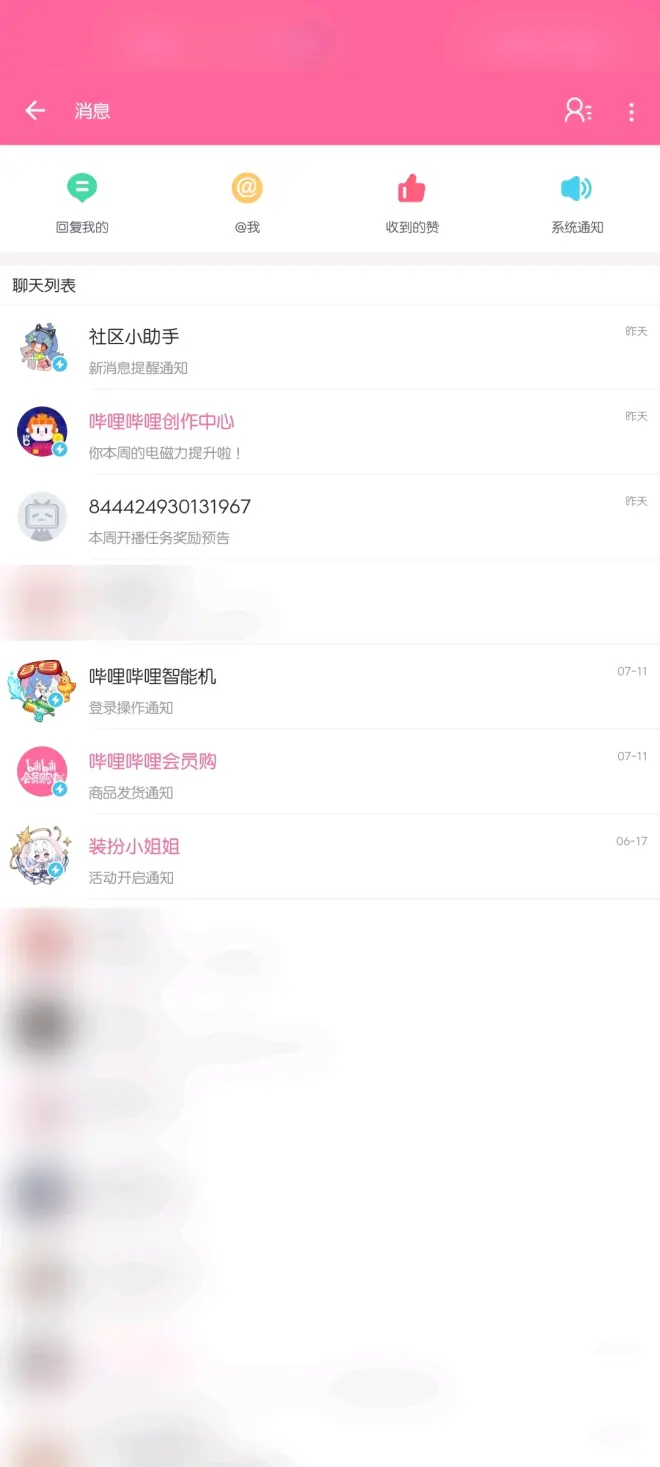660x1467 pixels.
Task: Open the chat with 社区小助手
Action: 330,348
